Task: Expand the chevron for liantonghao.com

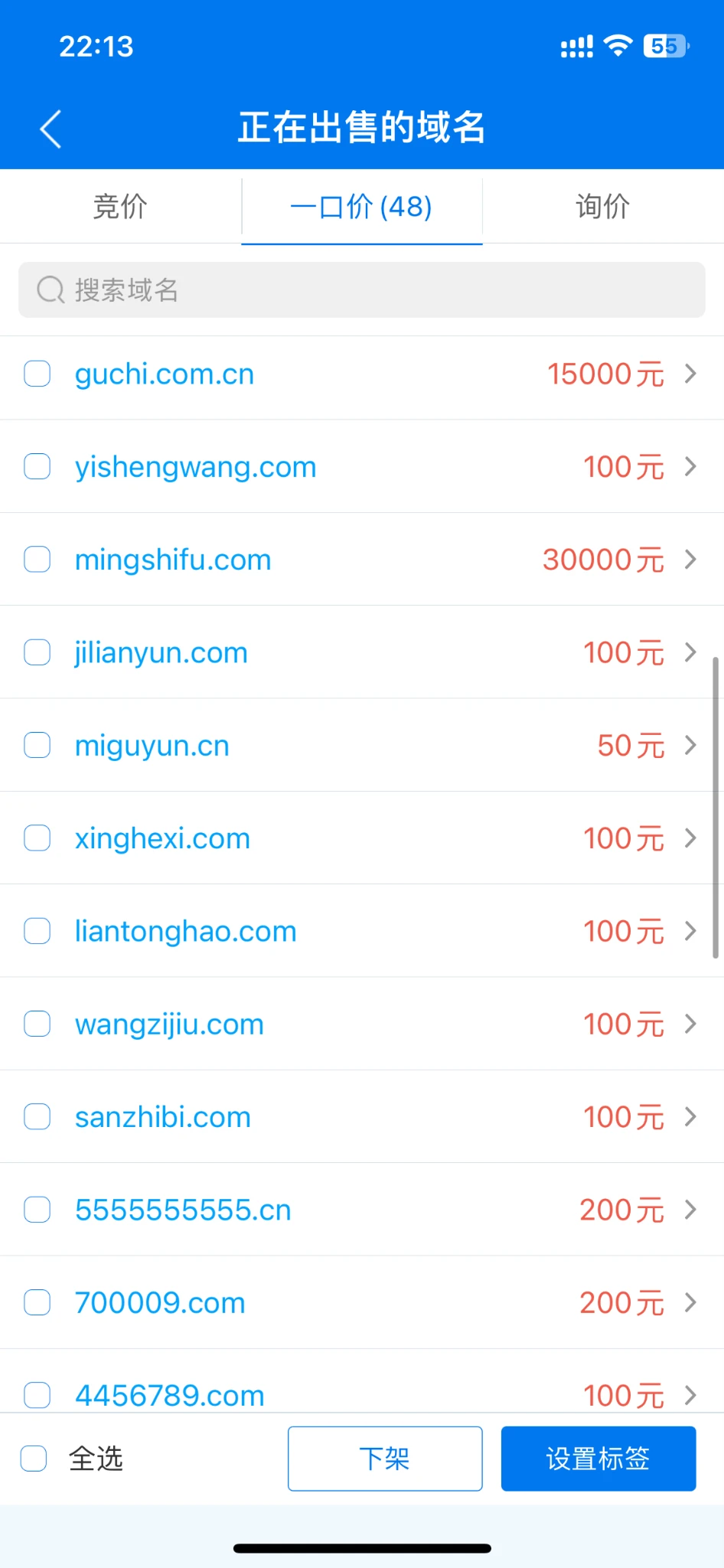Action: 690,931
